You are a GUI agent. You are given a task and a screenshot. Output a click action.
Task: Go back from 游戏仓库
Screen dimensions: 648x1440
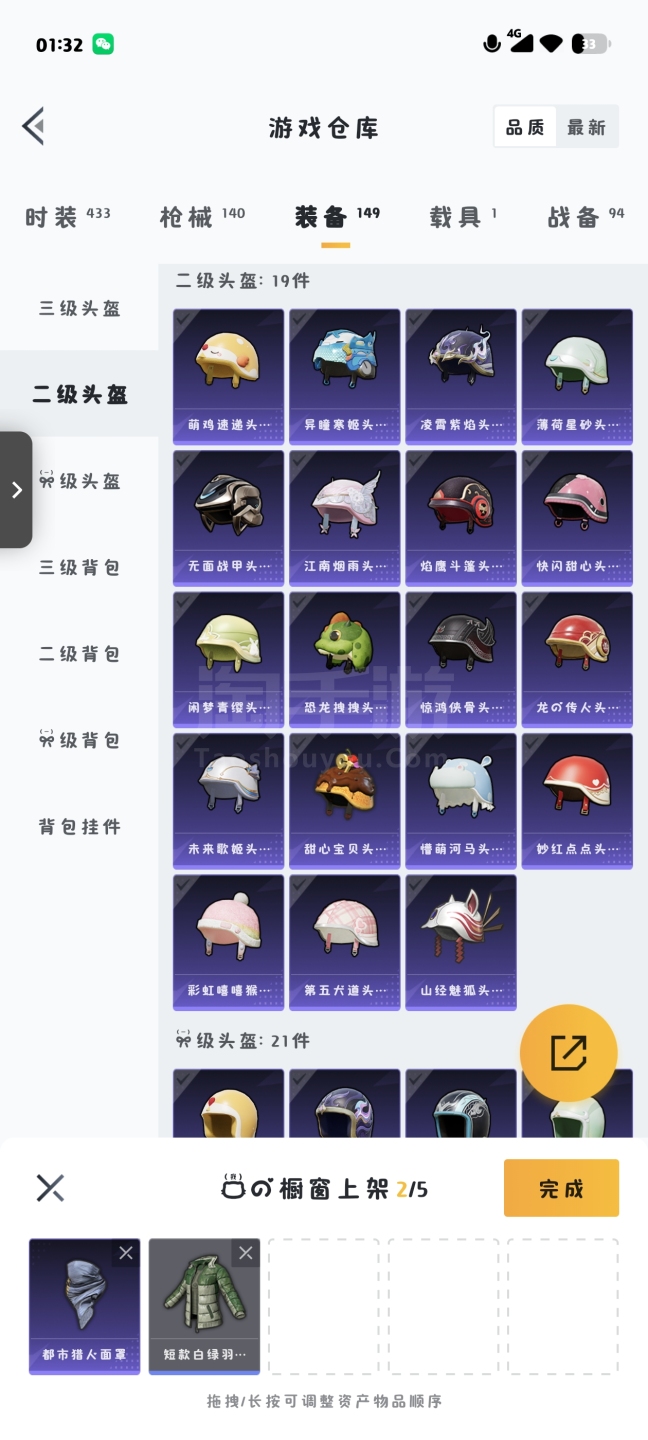click(33, 127)
